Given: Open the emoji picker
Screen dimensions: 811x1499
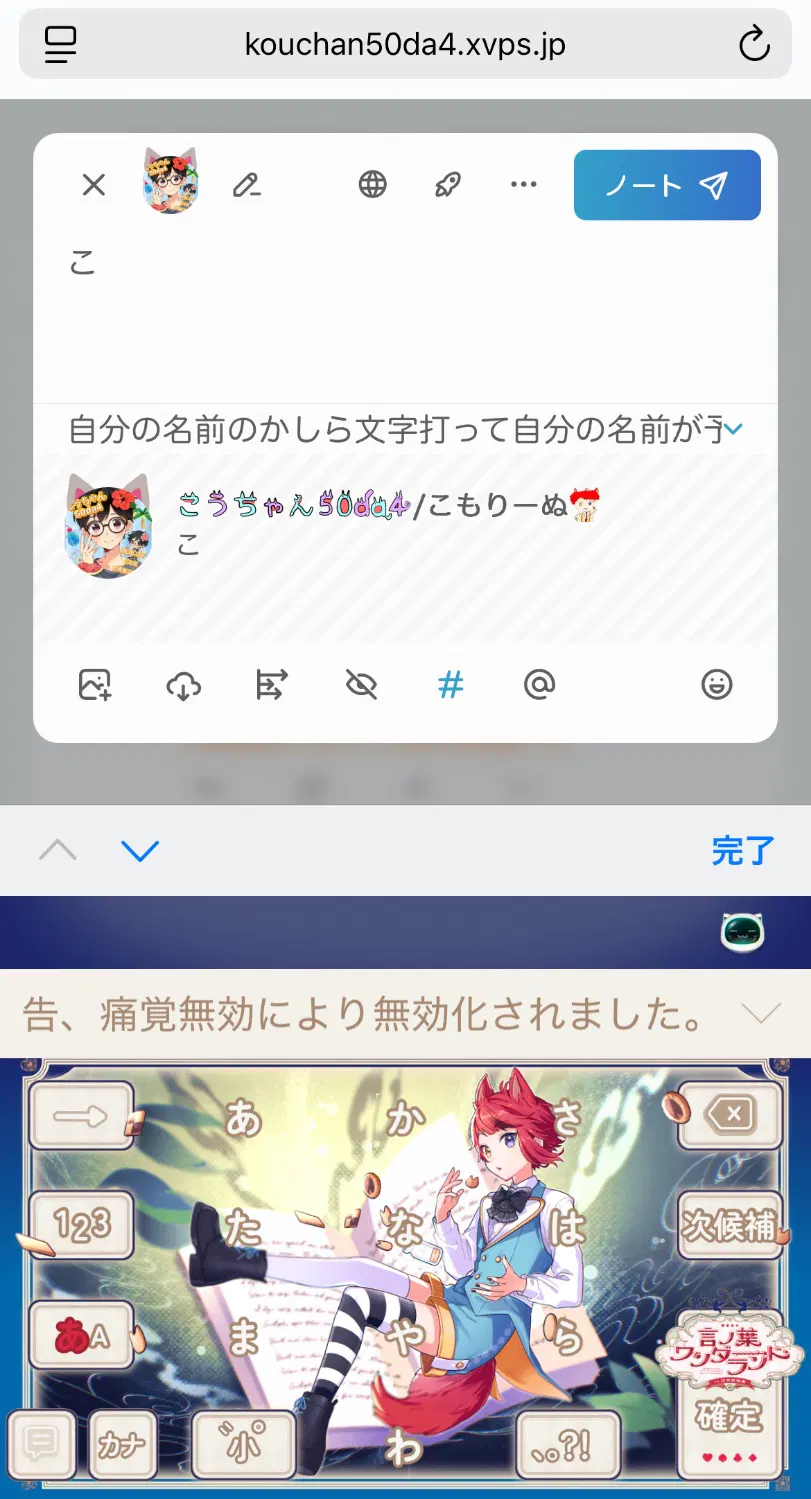Looking at the screenshot, I should 717,685.
